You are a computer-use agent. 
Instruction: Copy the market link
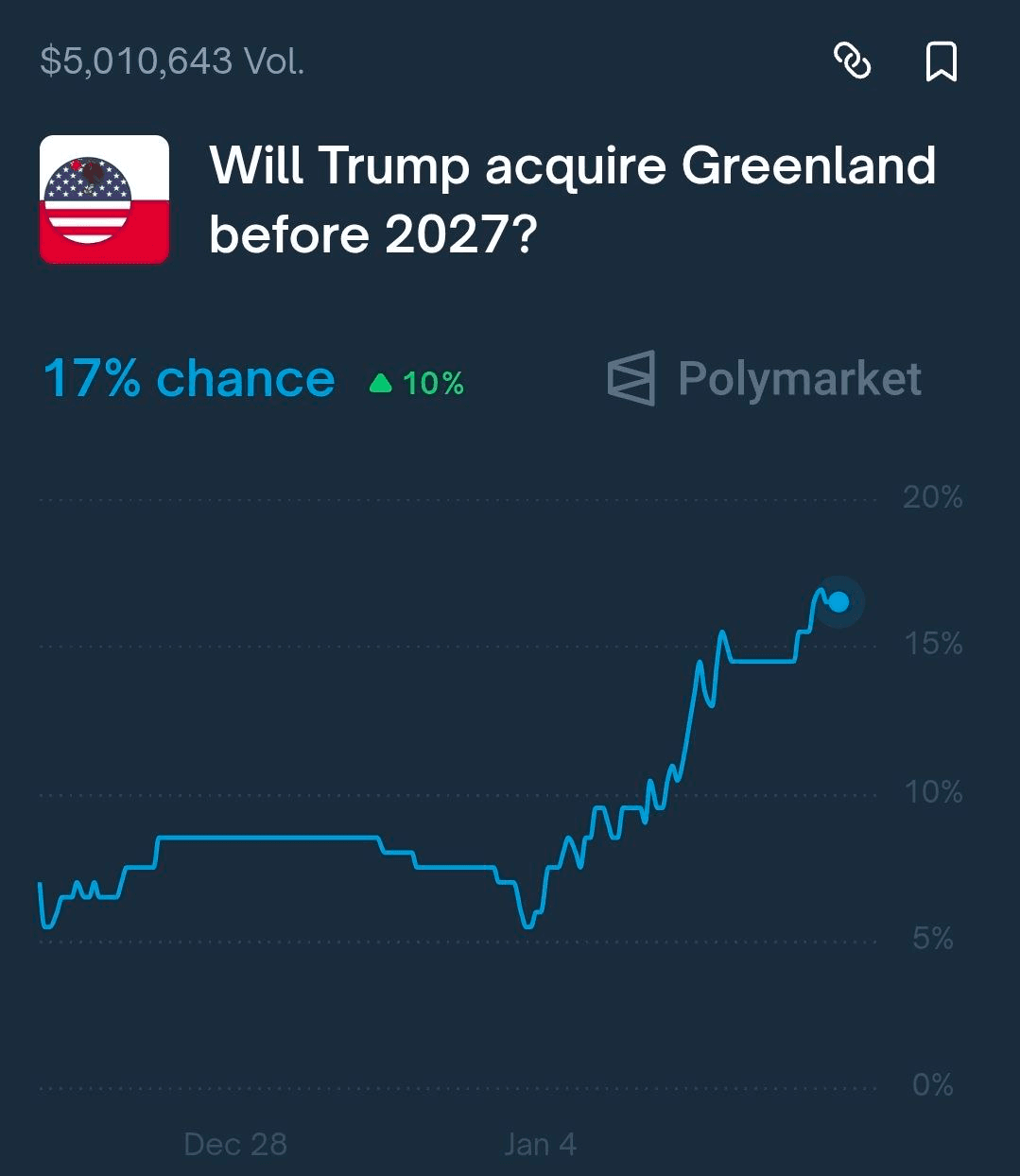(x=852, y=61)
